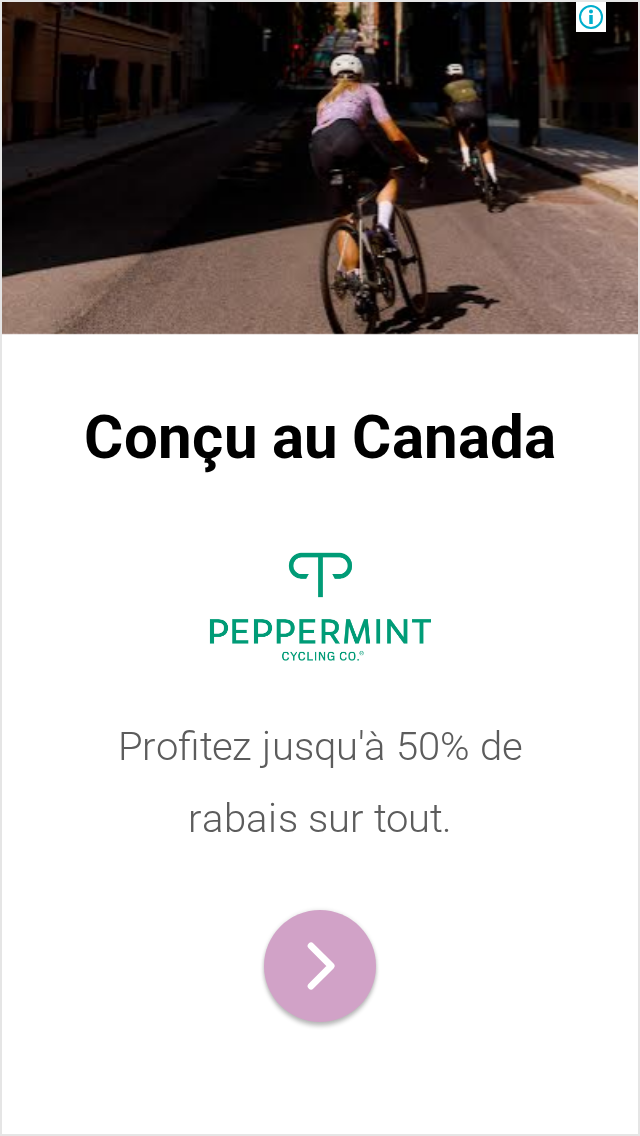Screen dimensions: 640x1136
Task: Open the ad info icon
Action: click(591, 17)
